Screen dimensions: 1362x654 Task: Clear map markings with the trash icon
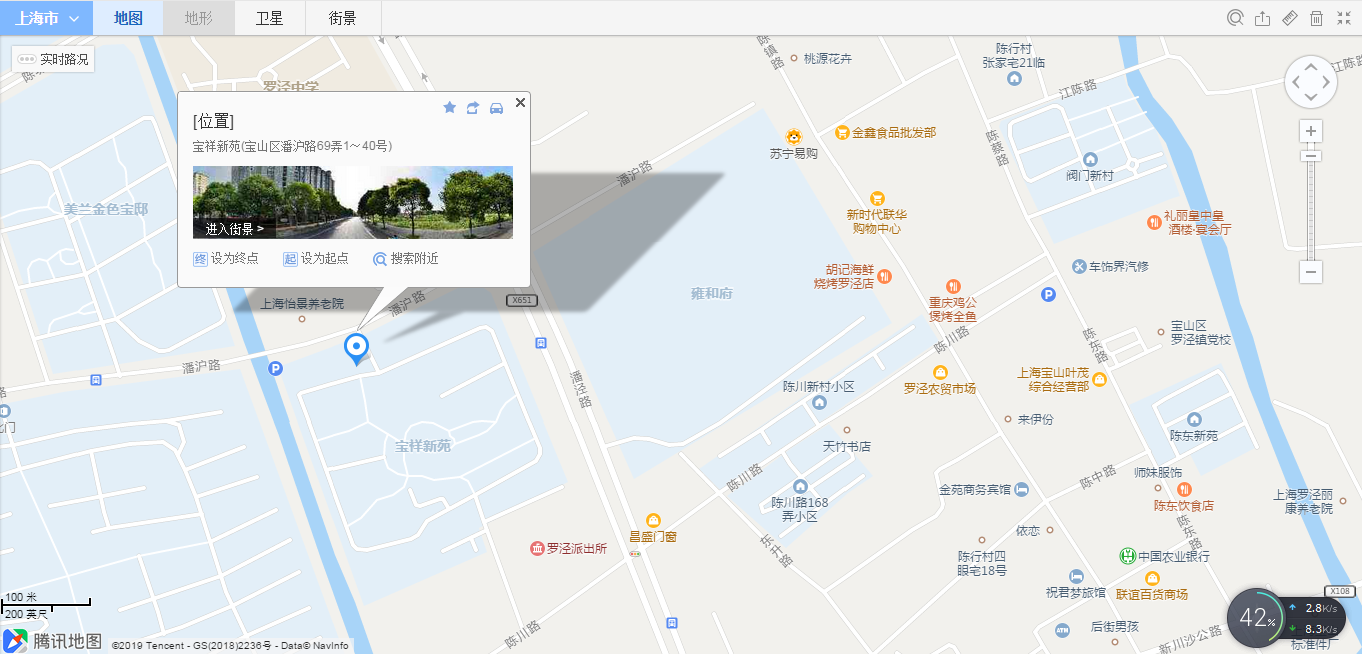coord(1317,18)
